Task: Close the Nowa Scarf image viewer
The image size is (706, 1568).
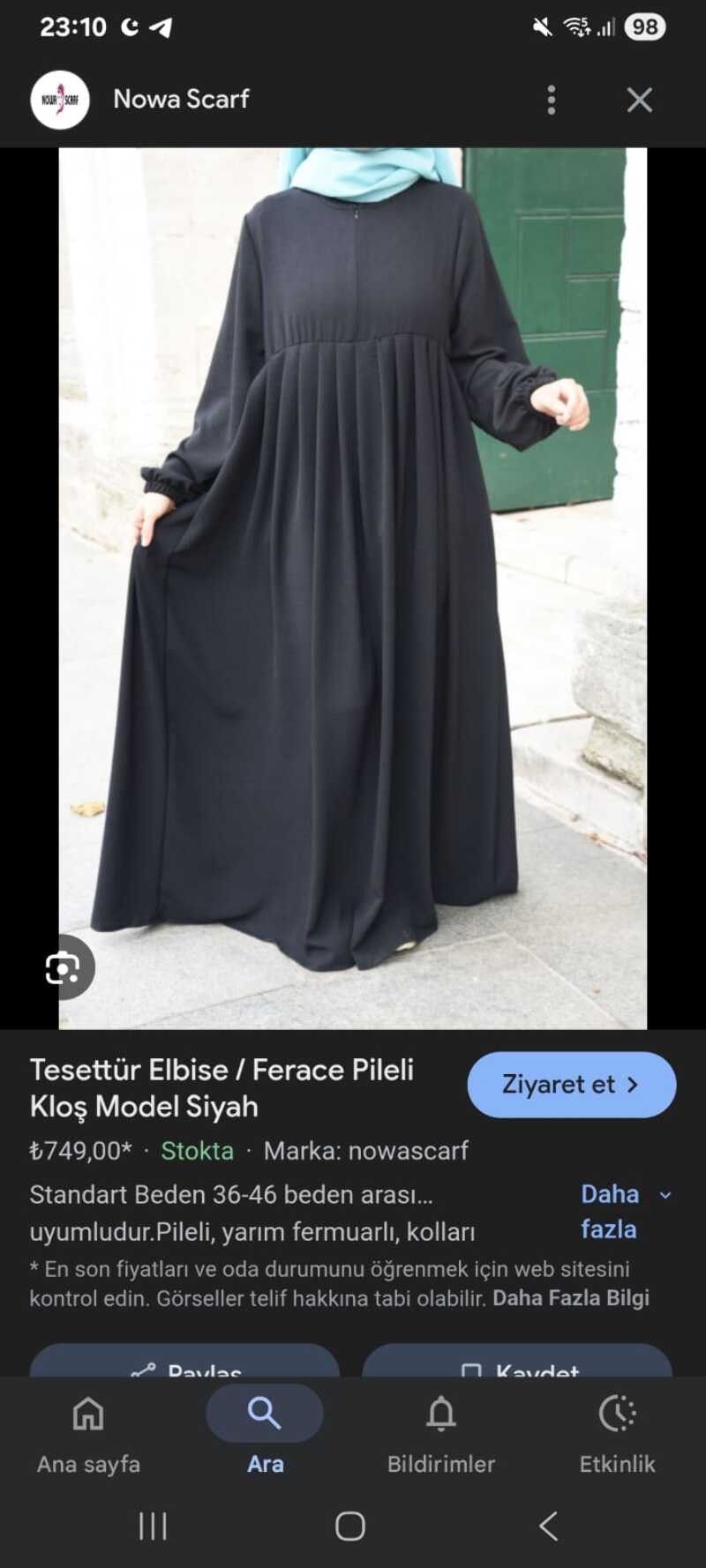Action: pyautogui.click(x=640, y=100)
